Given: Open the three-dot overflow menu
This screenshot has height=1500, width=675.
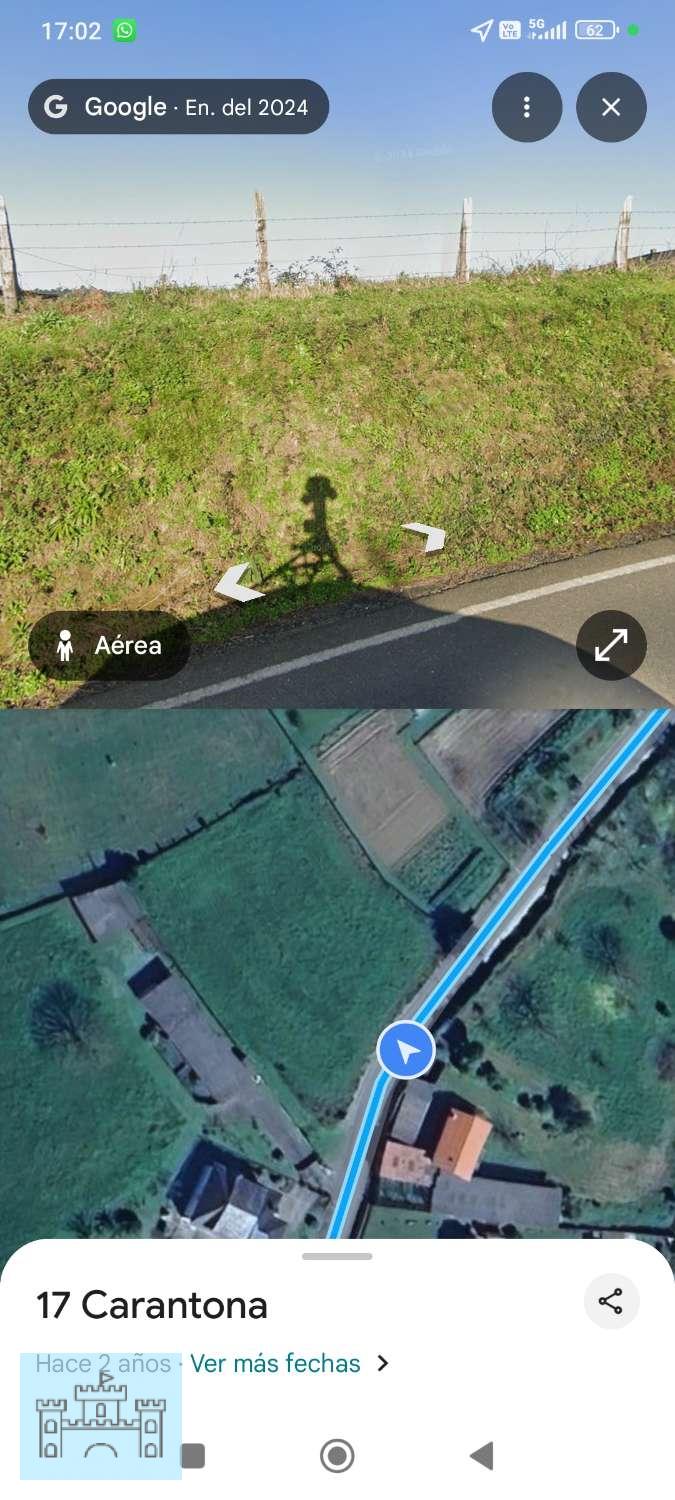Looking at the screenshot, I should [x=527, y=108].
